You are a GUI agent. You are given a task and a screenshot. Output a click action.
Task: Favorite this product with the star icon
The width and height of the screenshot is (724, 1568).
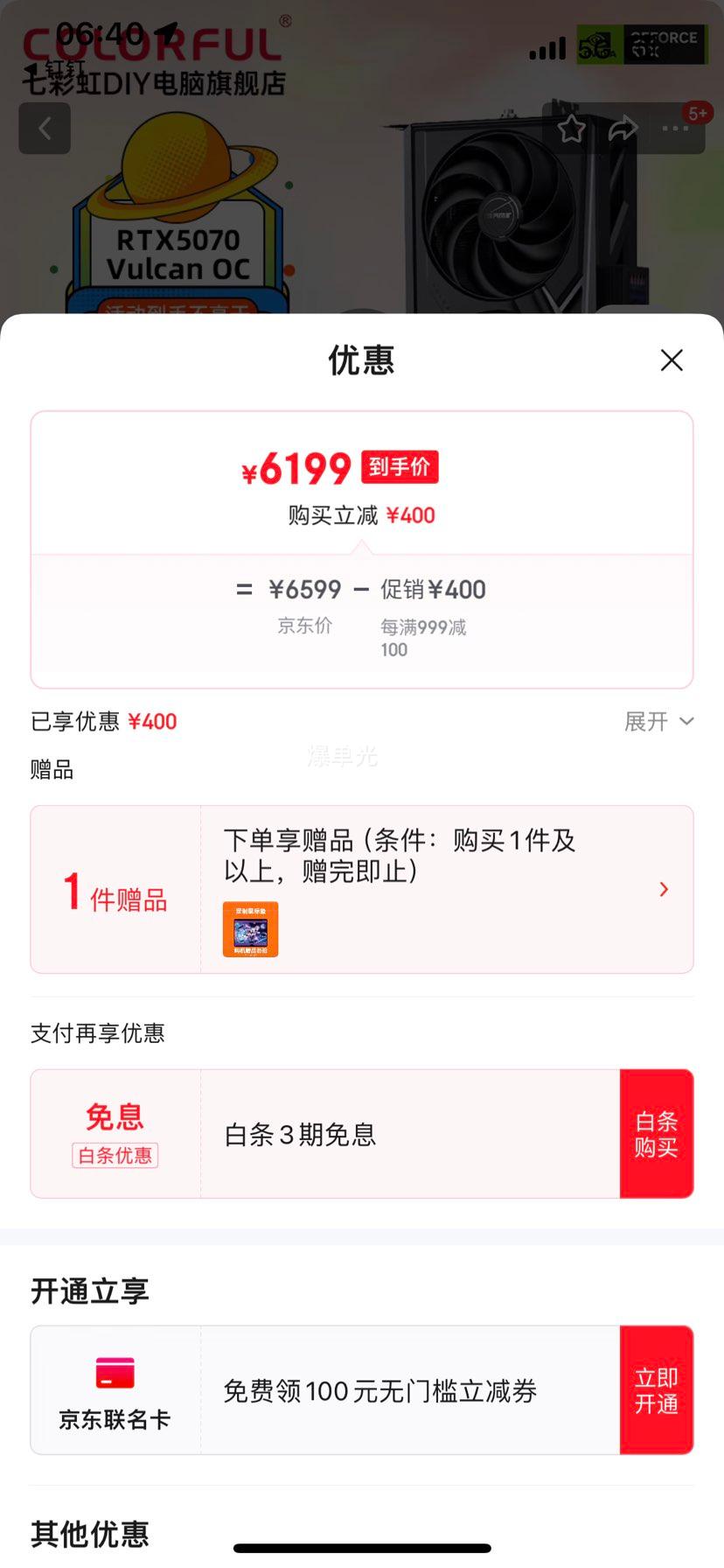click(x=571, y=129)
